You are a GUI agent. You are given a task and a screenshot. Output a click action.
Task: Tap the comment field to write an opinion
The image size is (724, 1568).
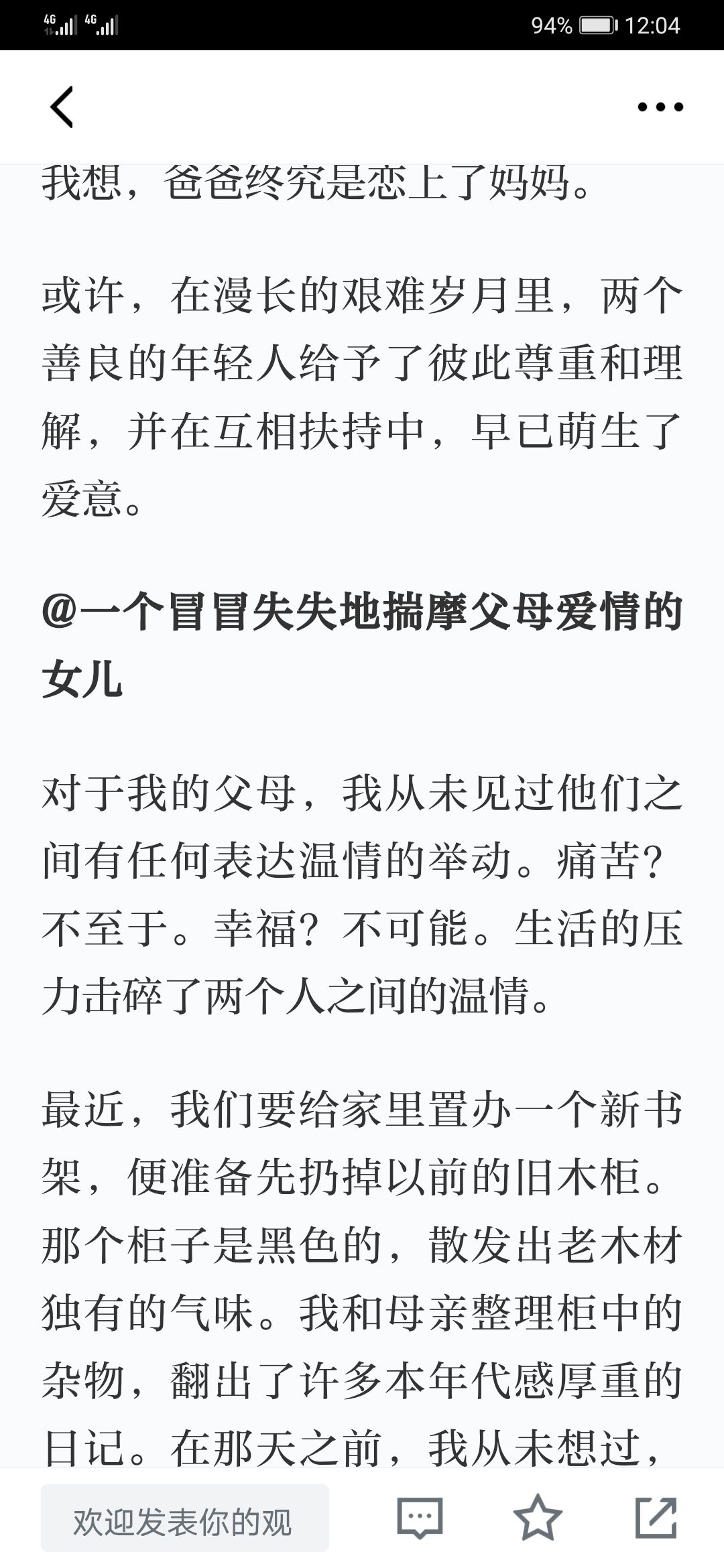coord(185,1518)
